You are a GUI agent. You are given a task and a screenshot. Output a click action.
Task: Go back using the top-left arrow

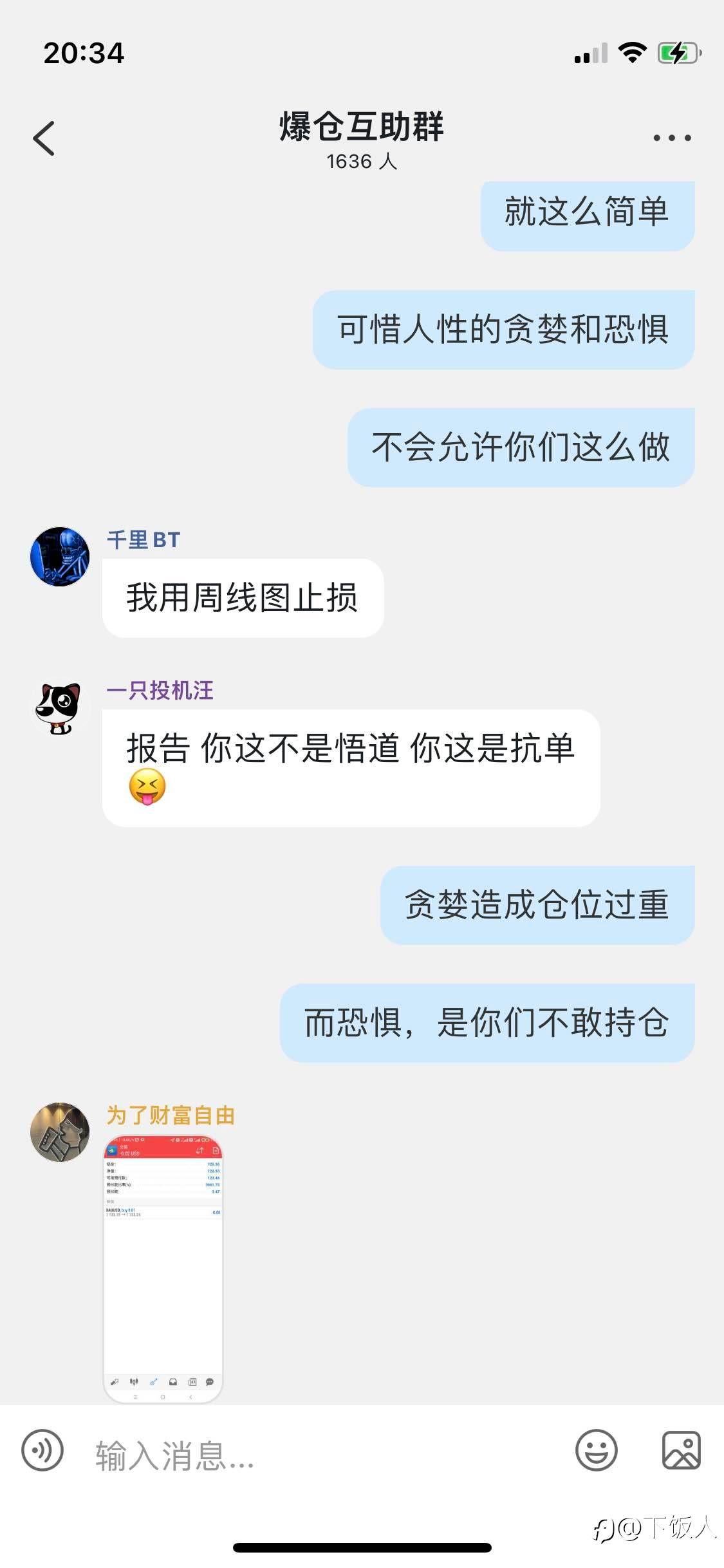coord(44,138)
